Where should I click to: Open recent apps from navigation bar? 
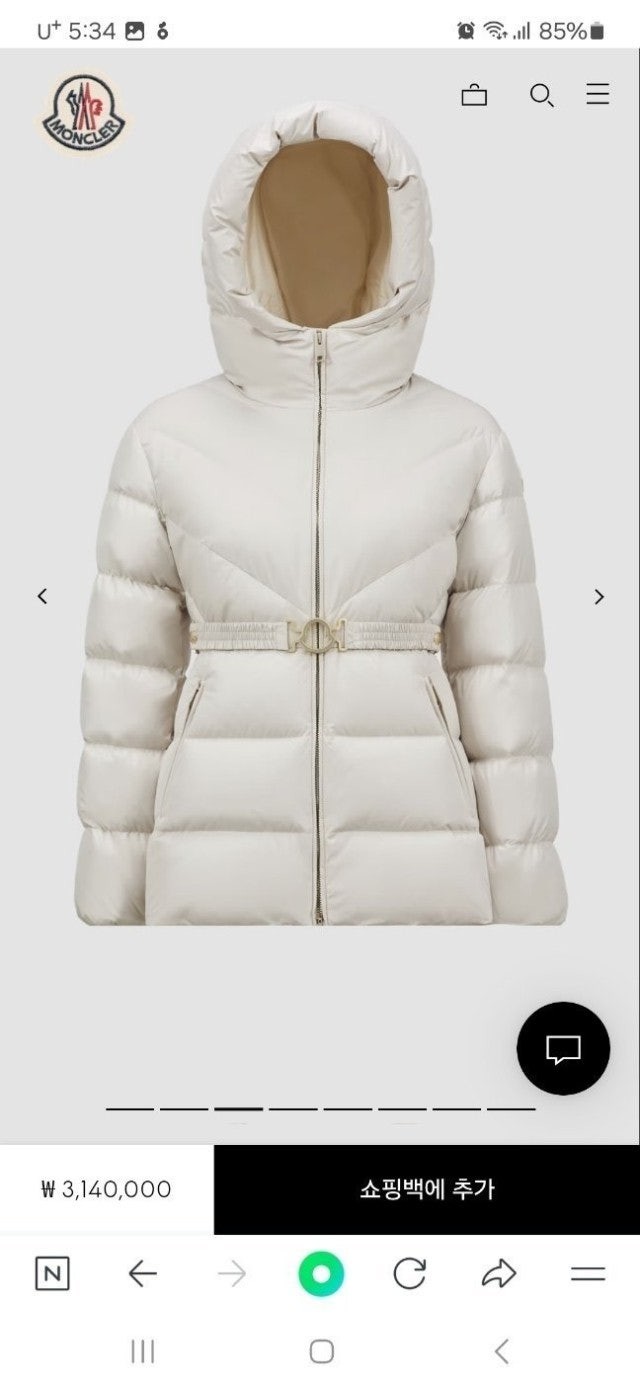pyautogui.click(x=143, y=1352)
